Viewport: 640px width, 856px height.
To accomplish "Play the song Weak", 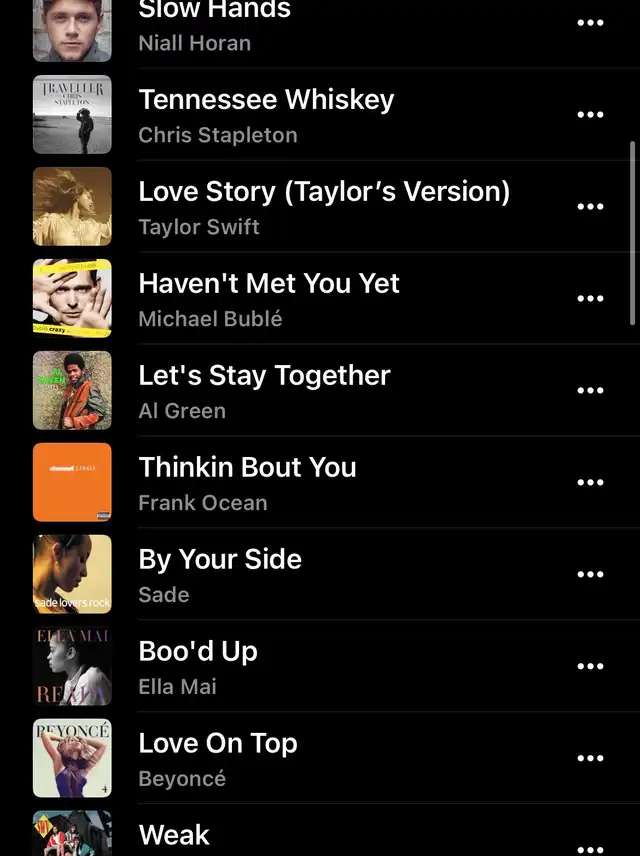I will (x=174, y=836).
